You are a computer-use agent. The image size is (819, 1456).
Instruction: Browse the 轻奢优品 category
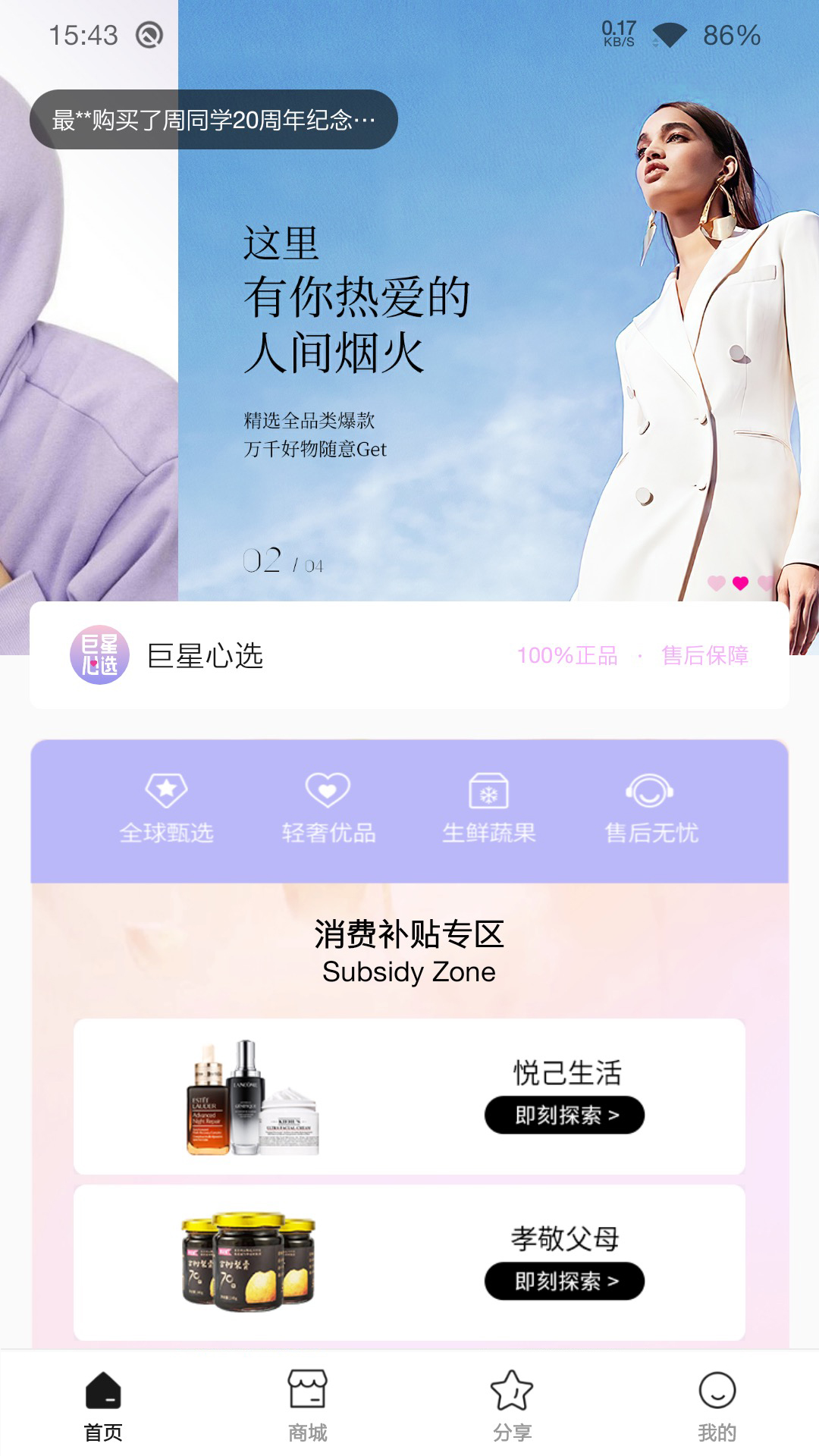tap(328, 809)
